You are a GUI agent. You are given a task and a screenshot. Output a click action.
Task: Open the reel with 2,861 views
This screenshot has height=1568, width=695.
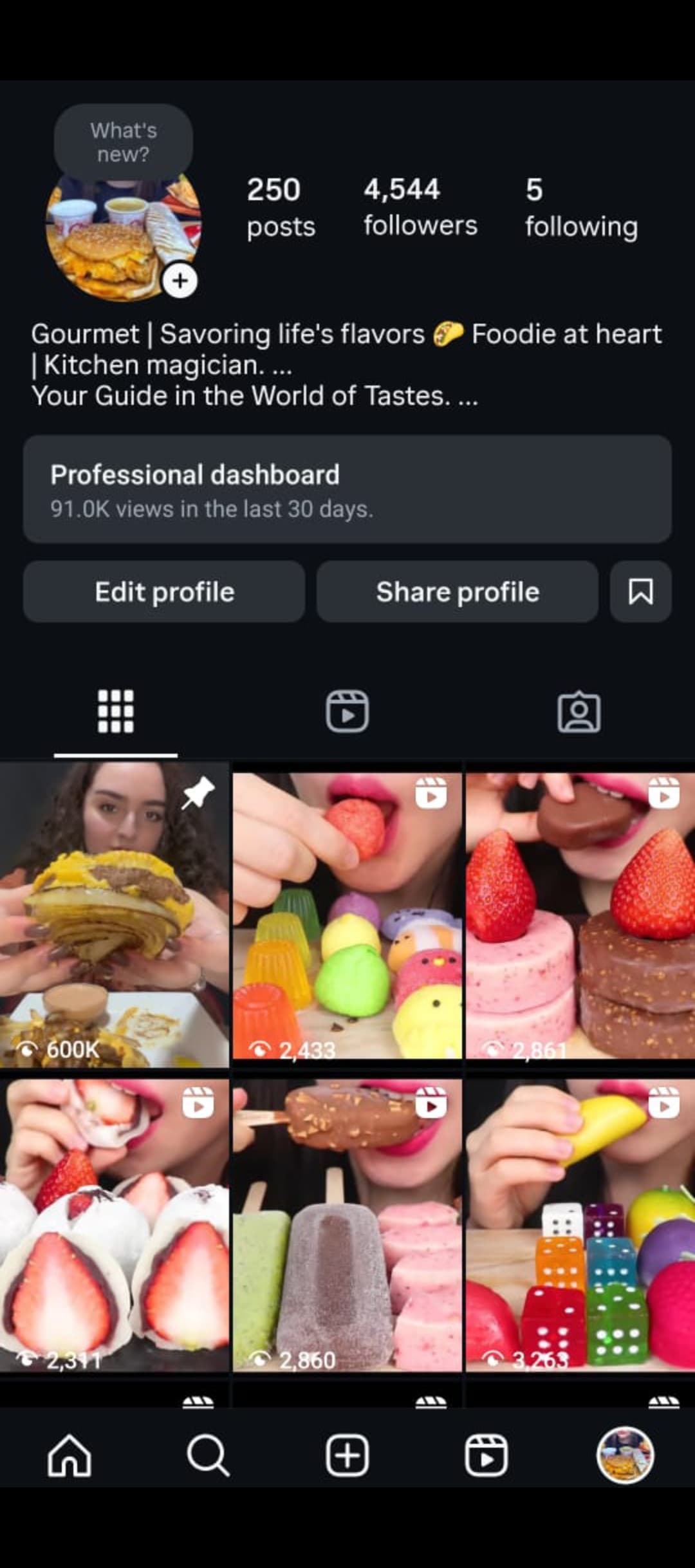tap(580, 914)
